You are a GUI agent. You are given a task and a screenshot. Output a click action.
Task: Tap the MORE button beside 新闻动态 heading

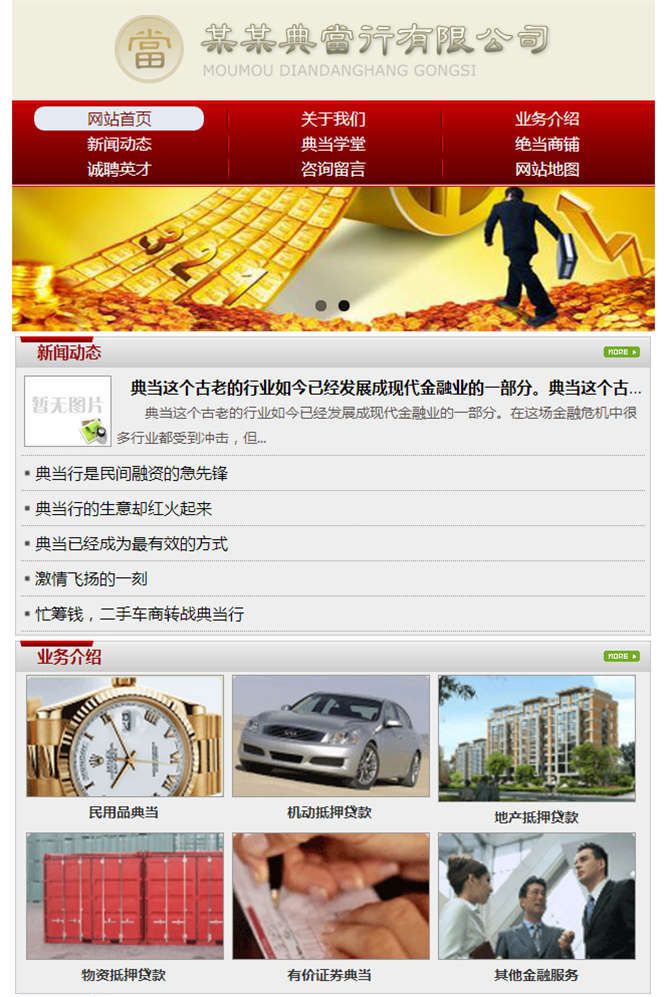pyautogui.click(x=621, y=352)
